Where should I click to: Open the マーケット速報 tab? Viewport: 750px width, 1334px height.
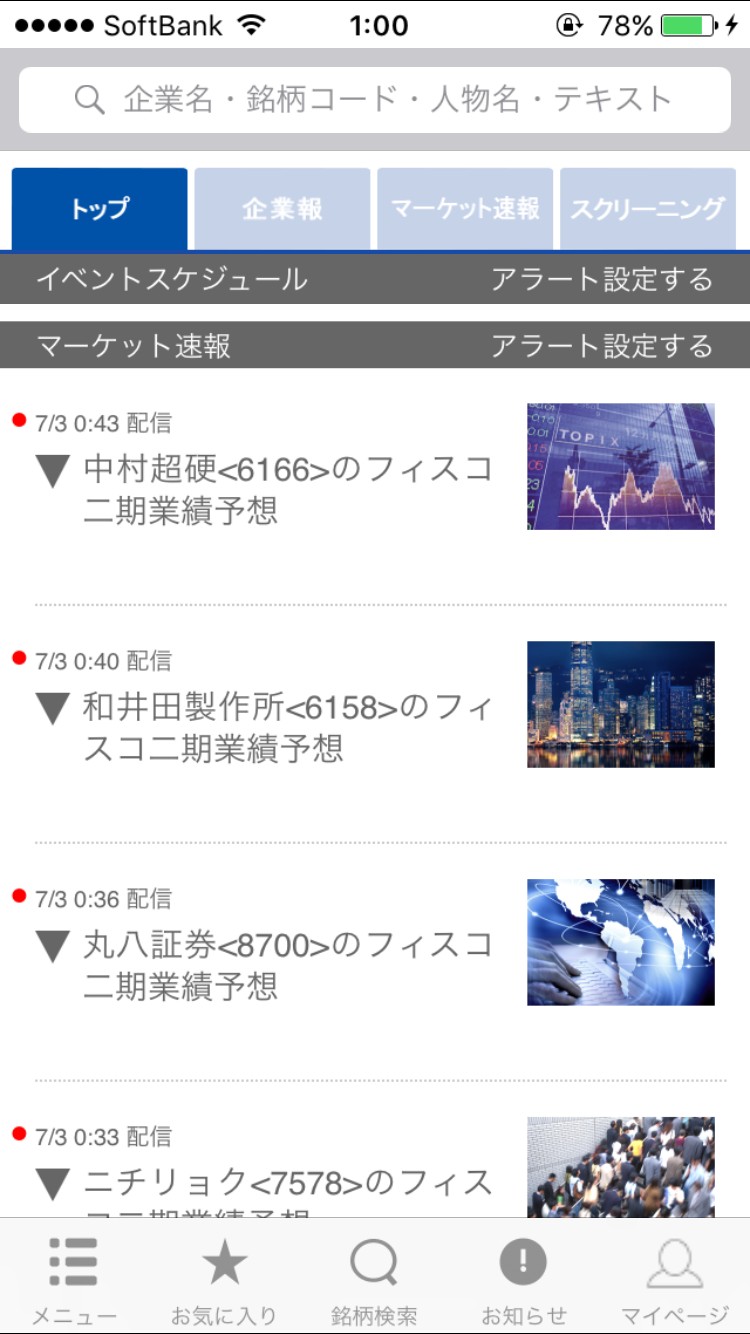point(465,209)
